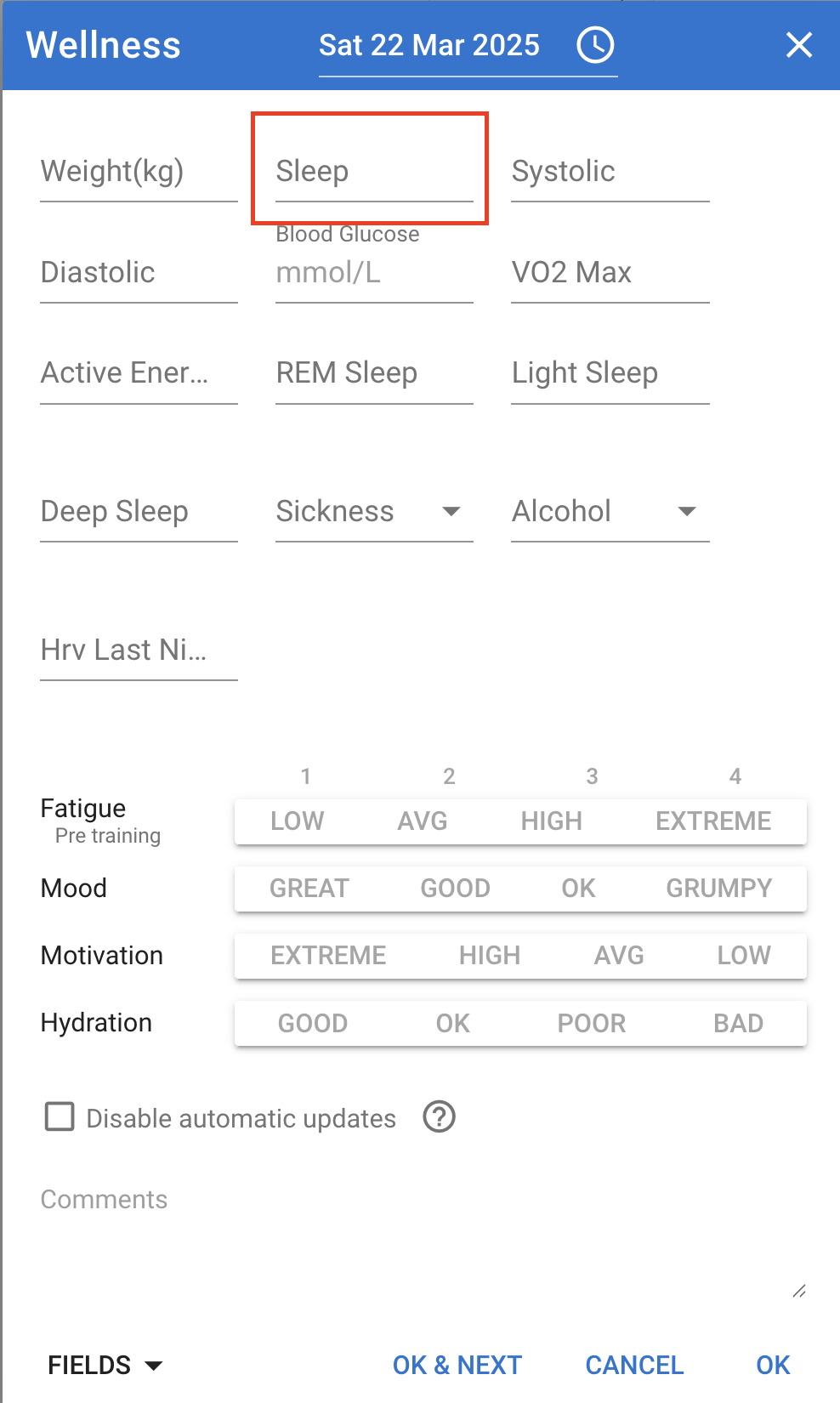Tap the VO2 Max field

click(x=610, y=273)
